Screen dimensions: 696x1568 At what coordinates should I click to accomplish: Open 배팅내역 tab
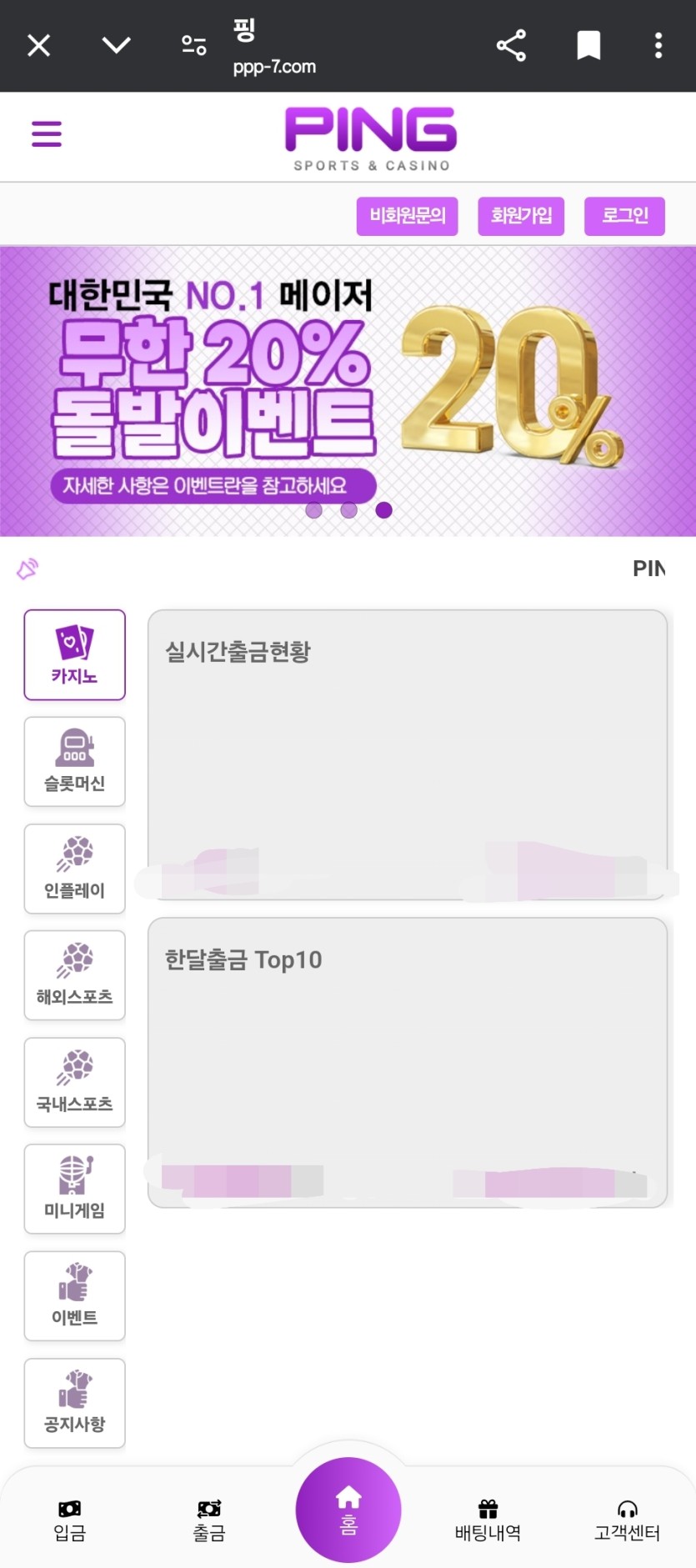tap(488, 1520)
